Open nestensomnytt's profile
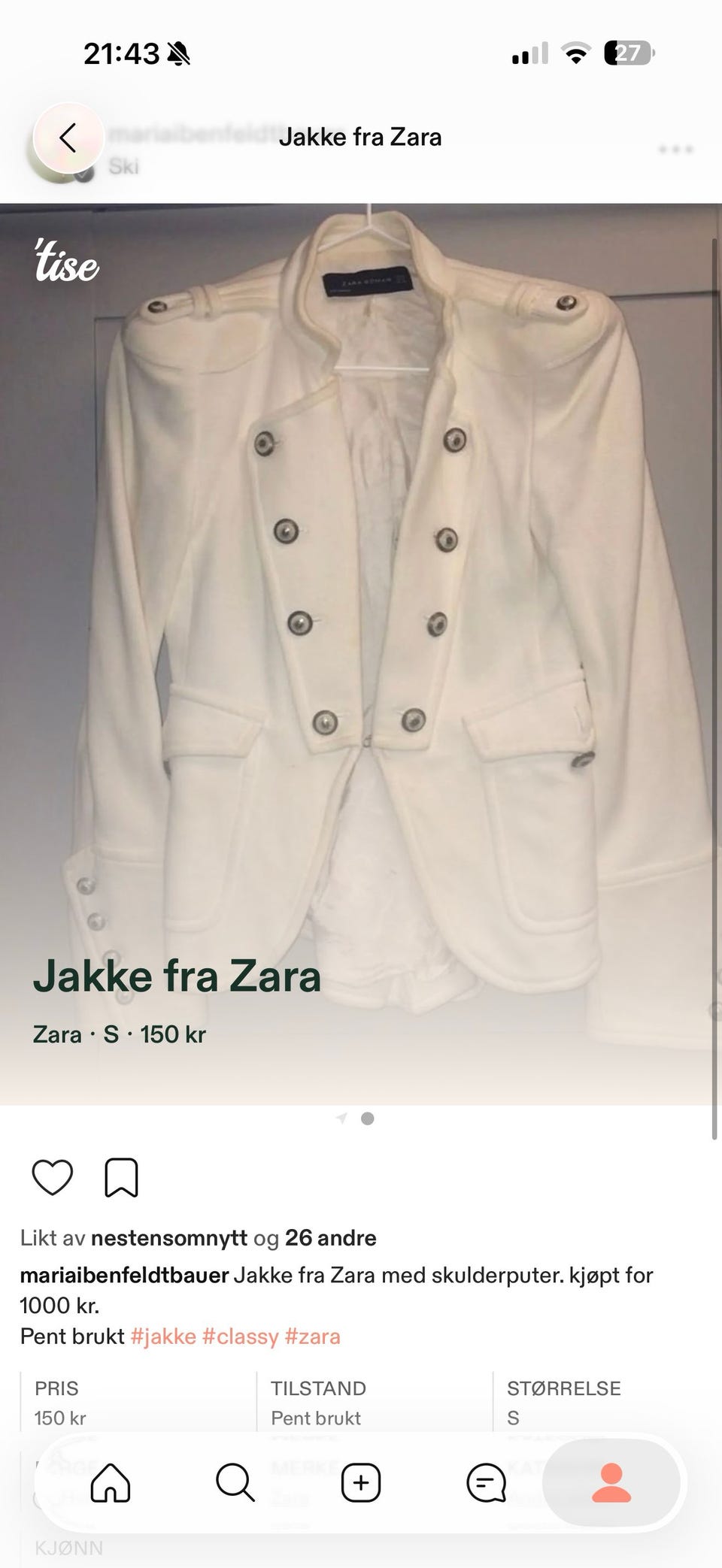This screenshot has width=722, height=1568. click(169, 1238)
